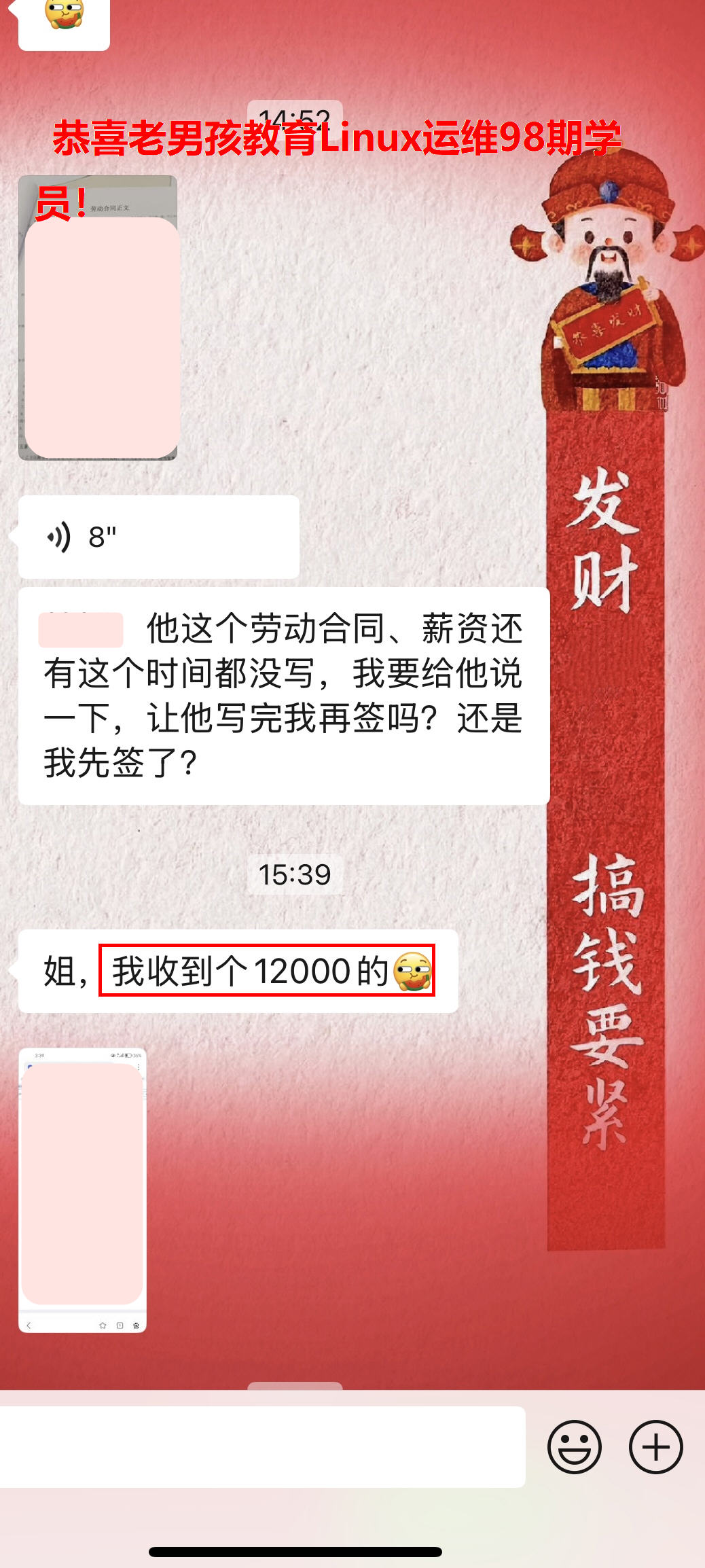Open the emoji sticker panel
The image size is (705, 1568).
click(x=574, y=1447)
